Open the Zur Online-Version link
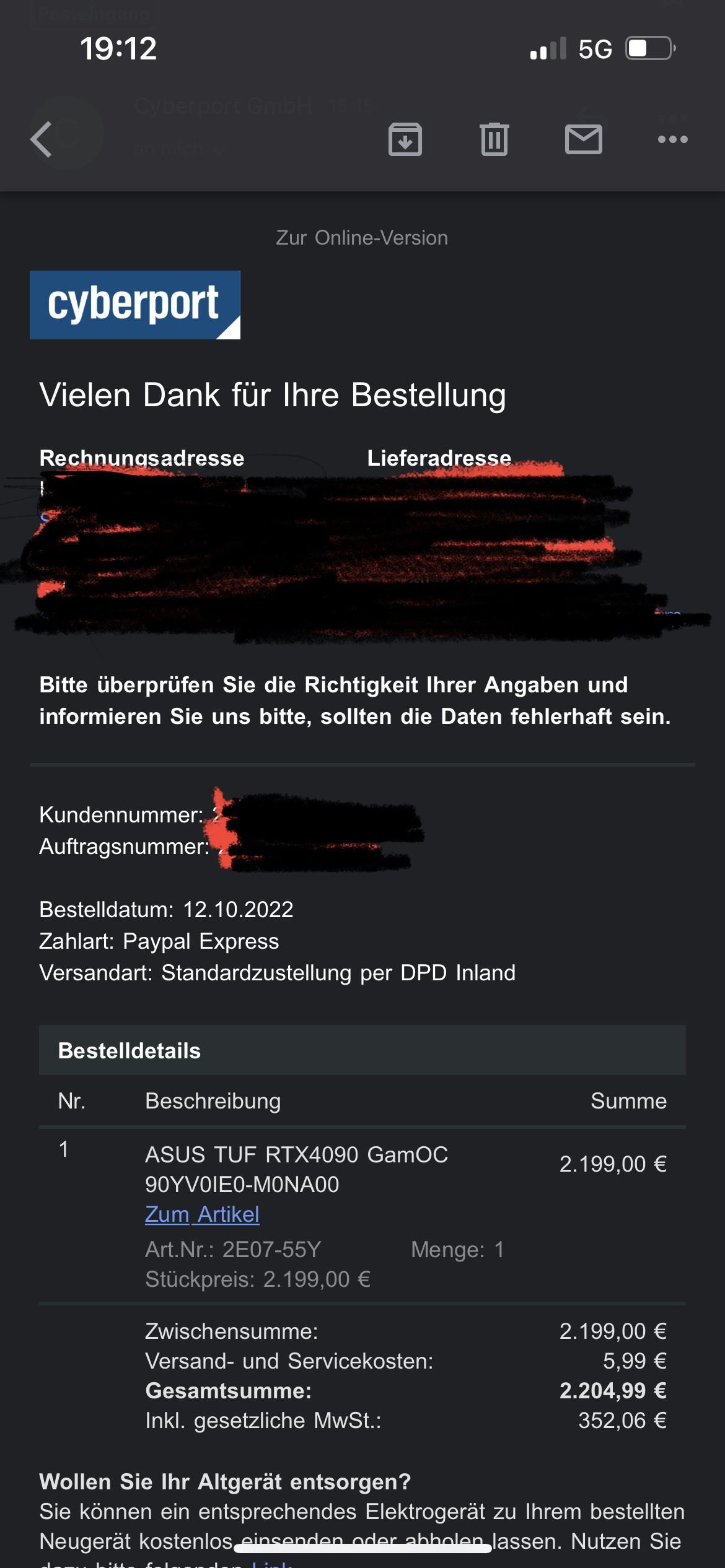Viewport: 725px width, 1568px height. point(362,238)
